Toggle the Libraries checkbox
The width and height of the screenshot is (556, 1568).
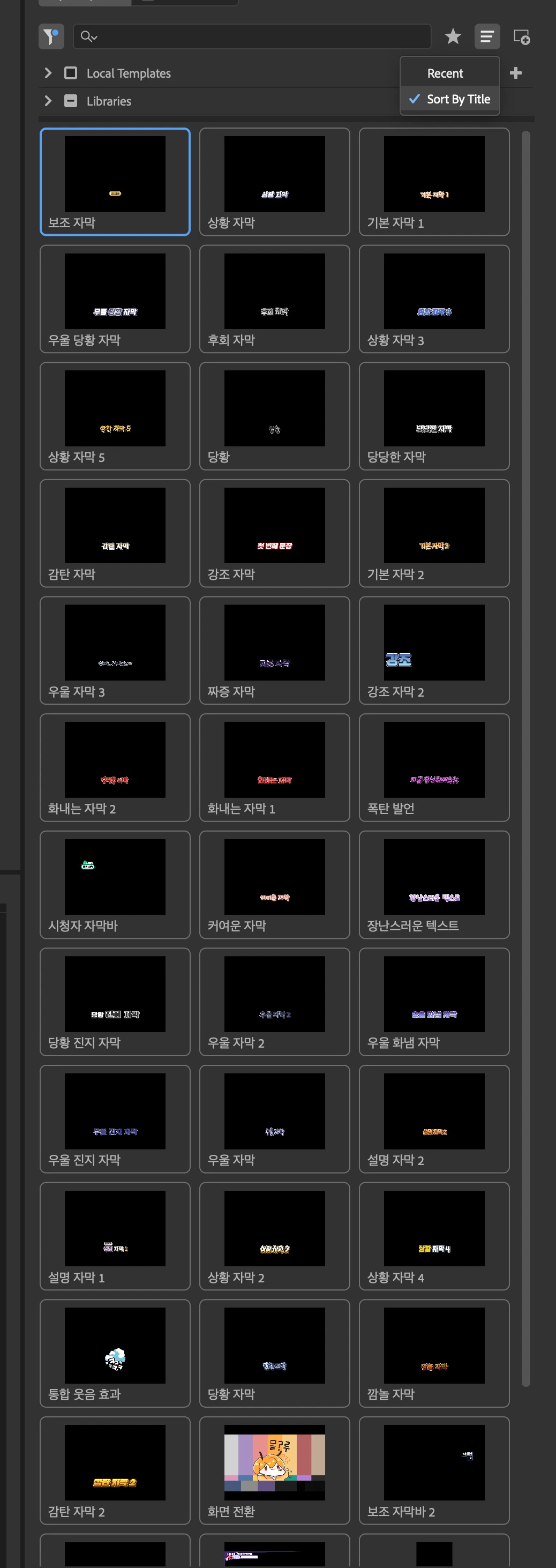click(x=71, y=101)
